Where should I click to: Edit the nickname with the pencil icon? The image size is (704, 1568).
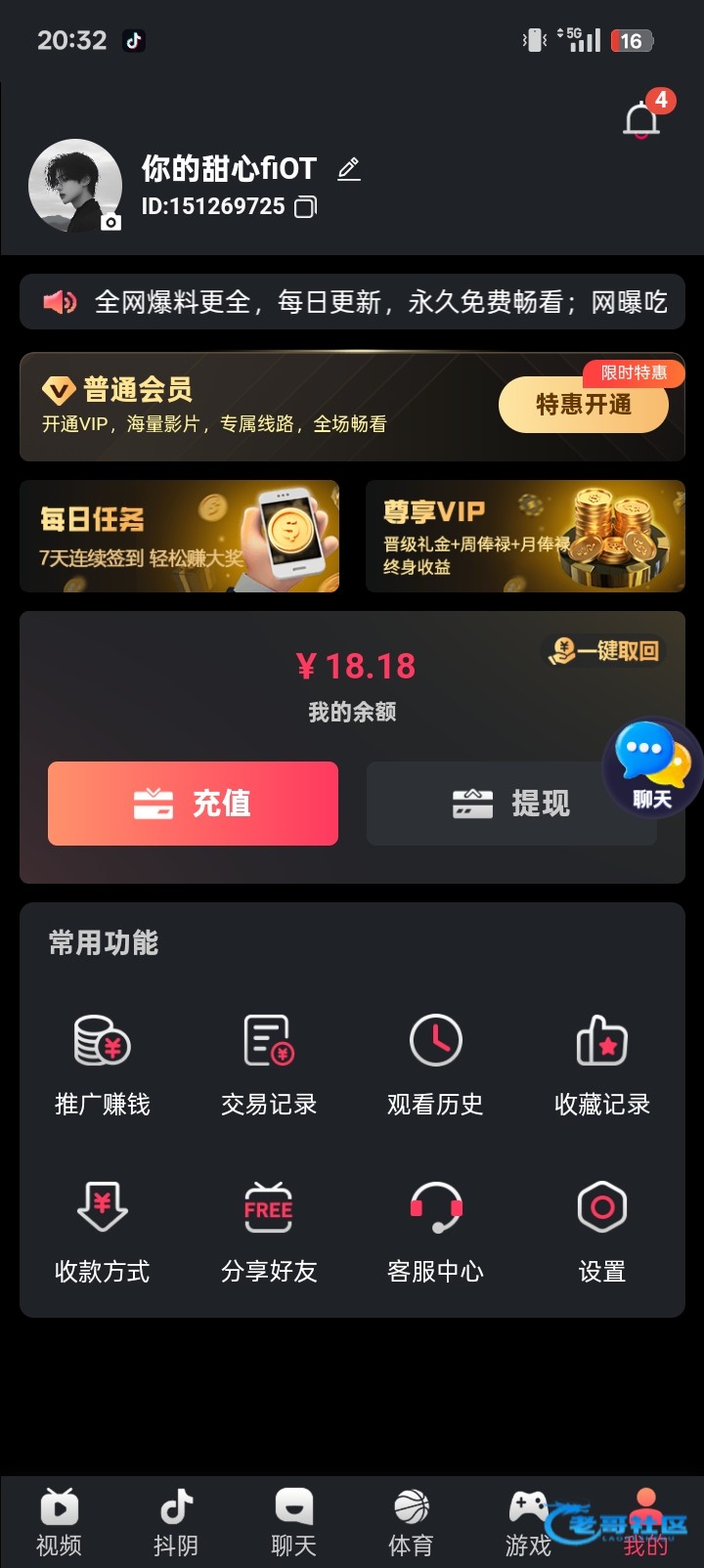coord(349,170)
